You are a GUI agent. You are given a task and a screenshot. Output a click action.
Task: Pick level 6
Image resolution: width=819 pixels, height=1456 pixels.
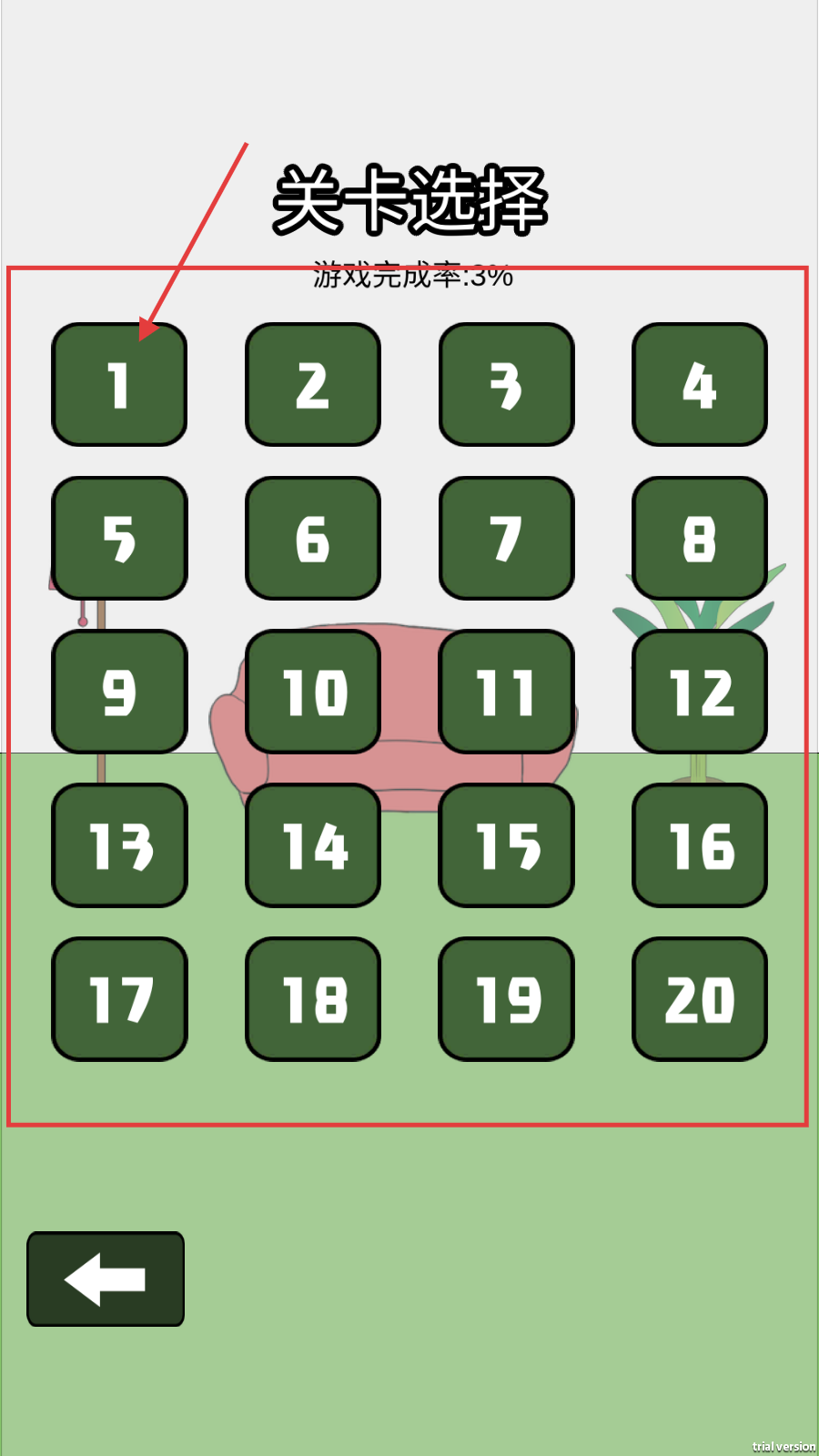313,538
